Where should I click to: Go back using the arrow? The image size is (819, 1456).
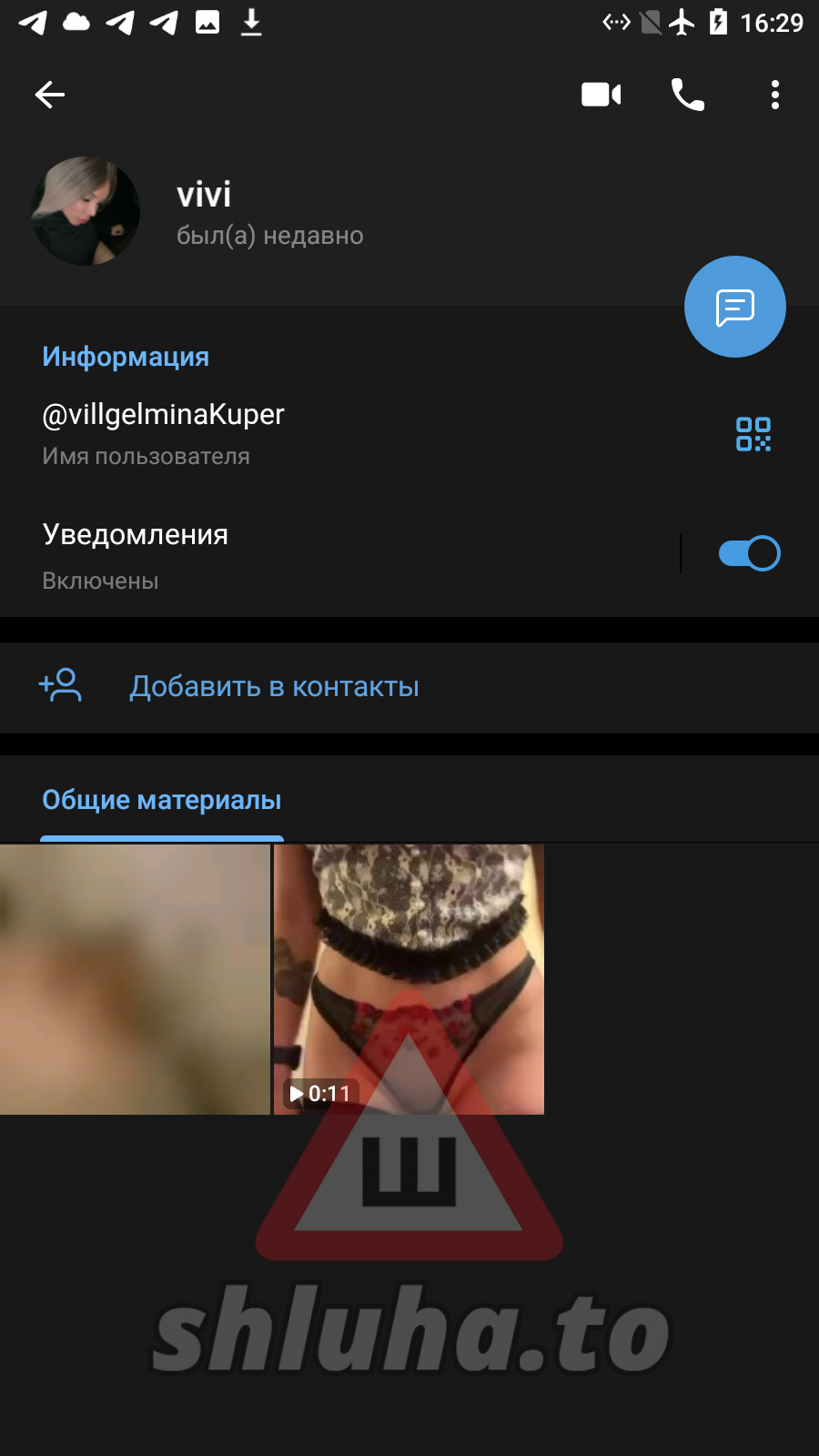click(50, 95)
